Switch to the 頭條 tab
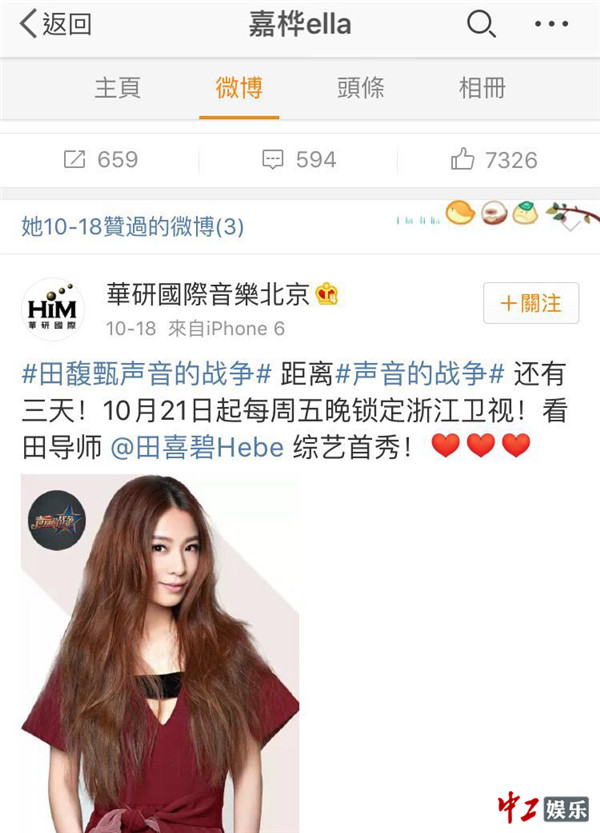 tap(360, 88)
